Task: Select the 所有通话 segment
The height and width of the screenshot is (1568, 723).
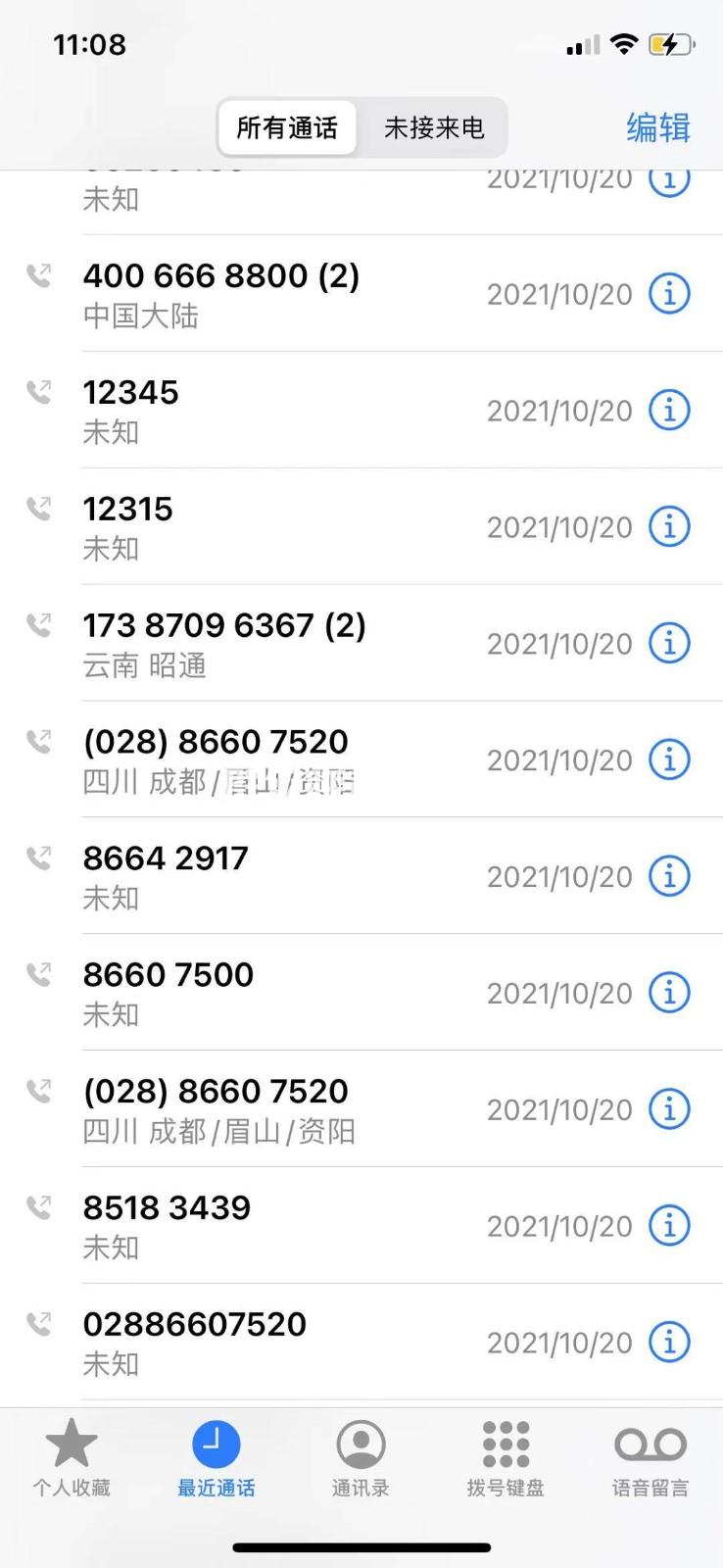Action: coord(287,127)
